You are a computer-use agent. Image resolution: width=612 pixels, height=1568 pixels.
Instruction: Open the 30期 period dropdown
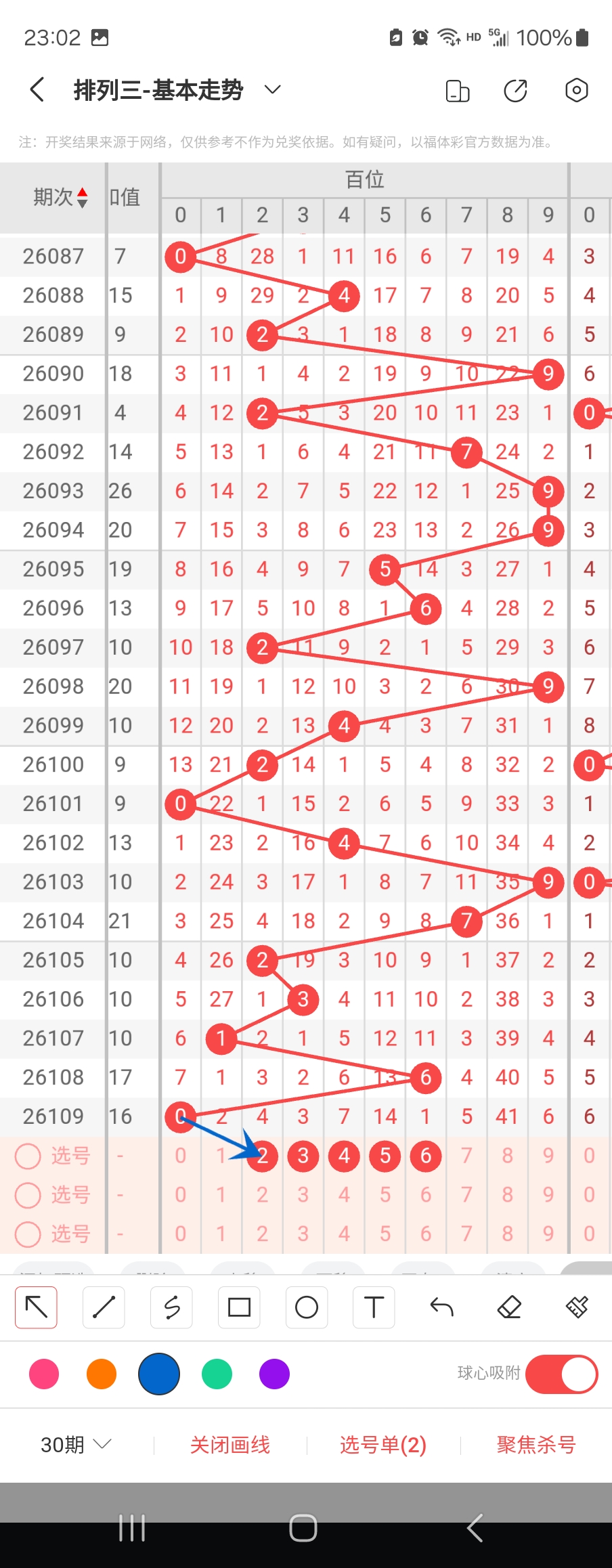(76, 1445)
